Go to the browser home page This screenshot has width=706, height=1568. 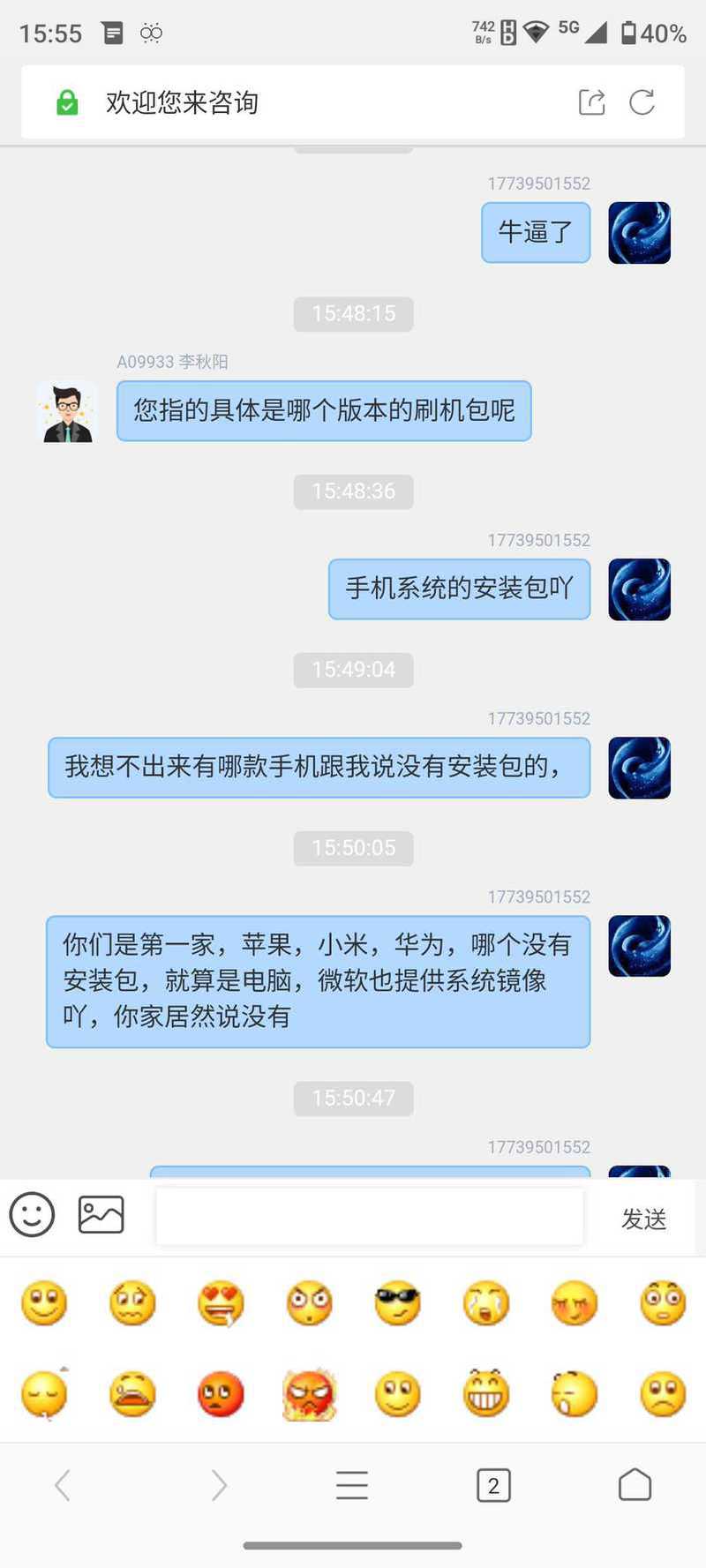[x=635, y=1485]
